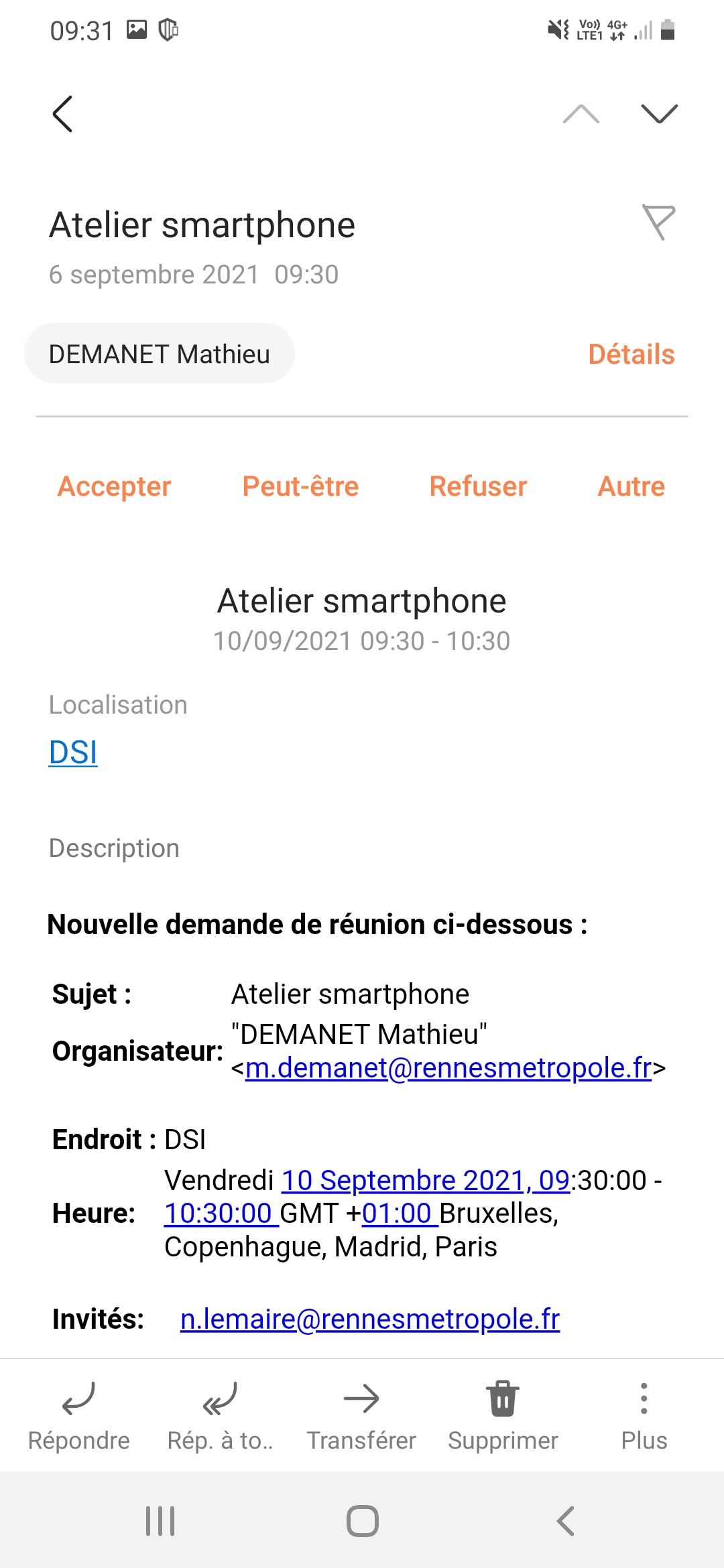Open the Autre response options
This screenshot has height=1568, width=724.
[x=631, y=486]
